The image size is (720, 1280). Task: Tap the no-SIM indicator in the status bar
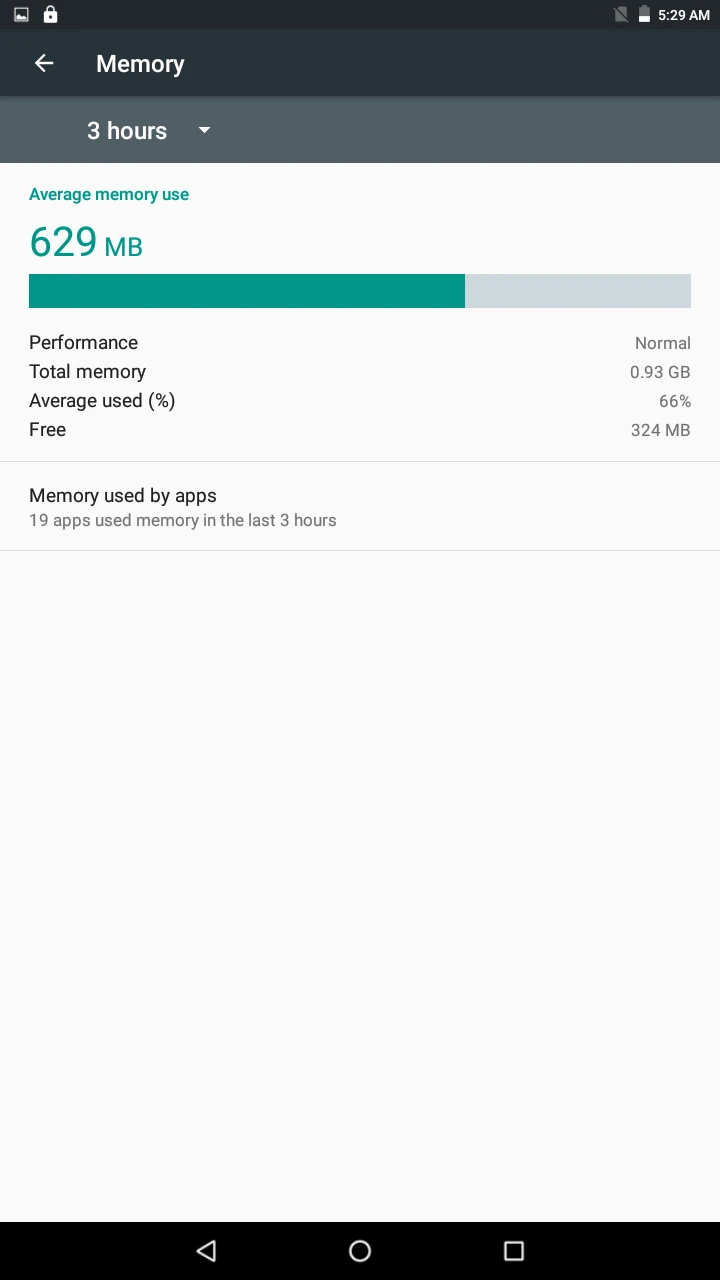pos(621,14)
